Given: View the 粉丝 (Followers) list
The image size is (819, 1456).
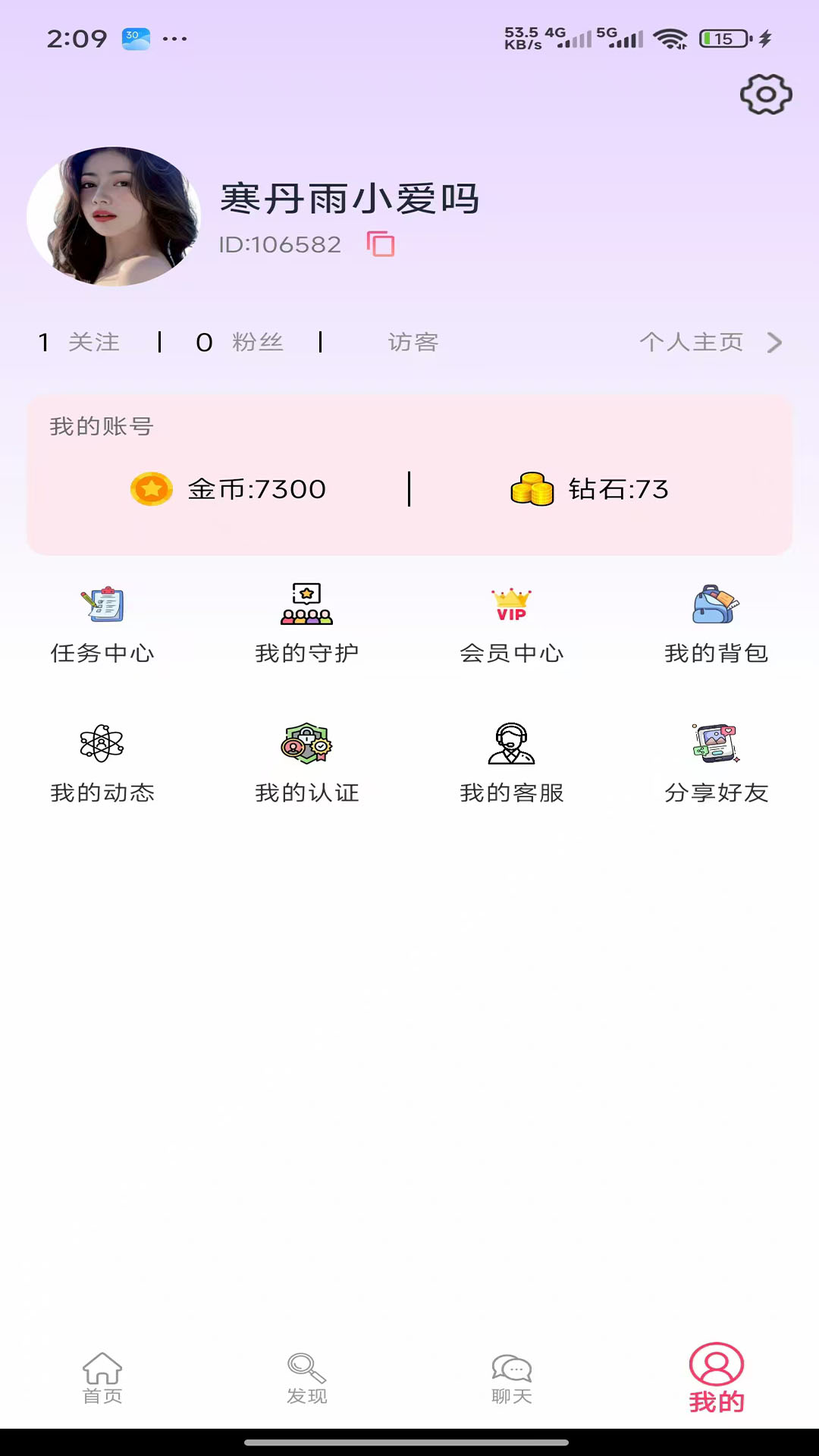Looking at the screenshot, I should pos(240,343).
